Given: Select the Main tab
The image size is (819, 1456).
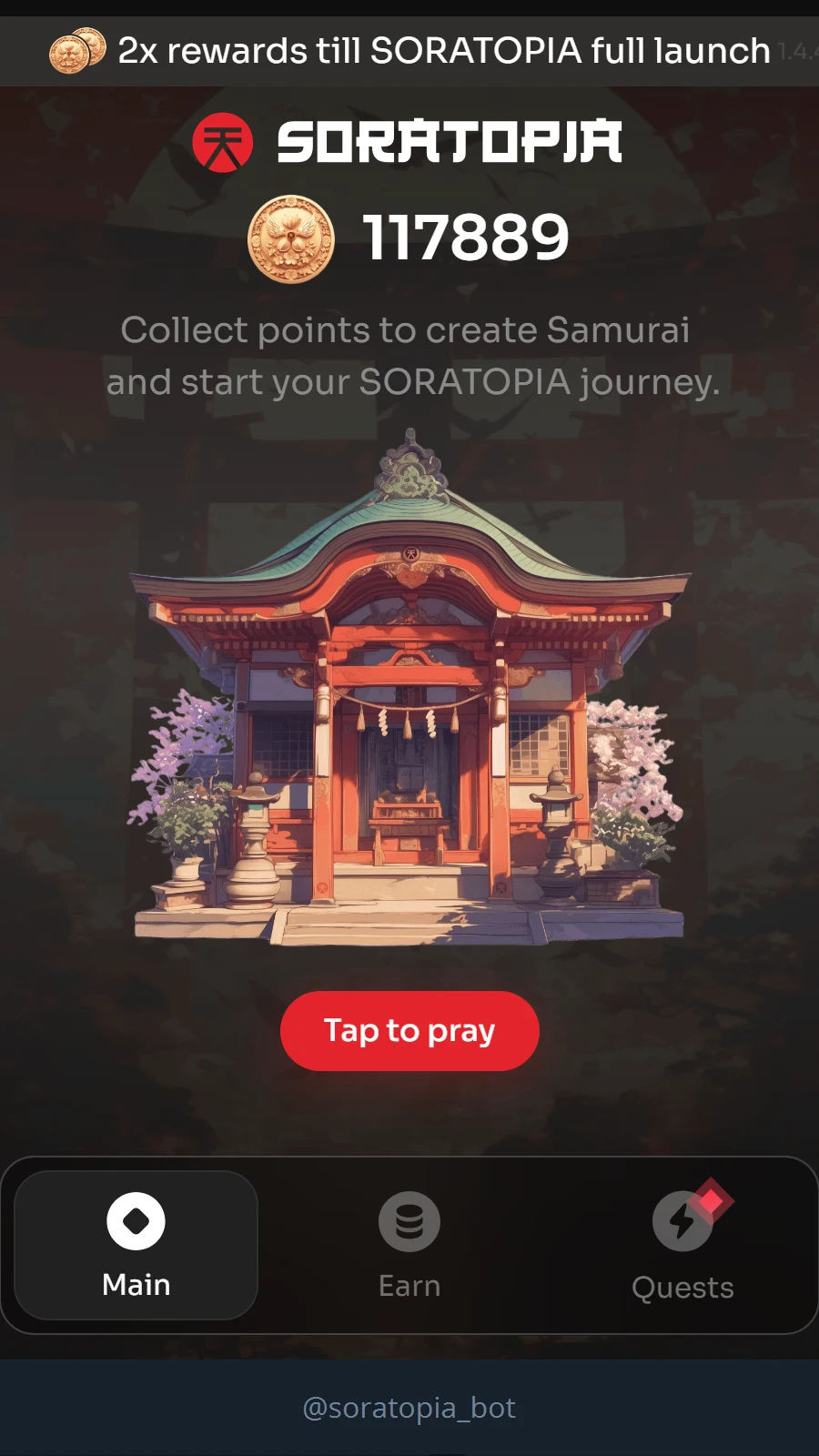Looking at the screenshot, I should [x=136, y=1245].
